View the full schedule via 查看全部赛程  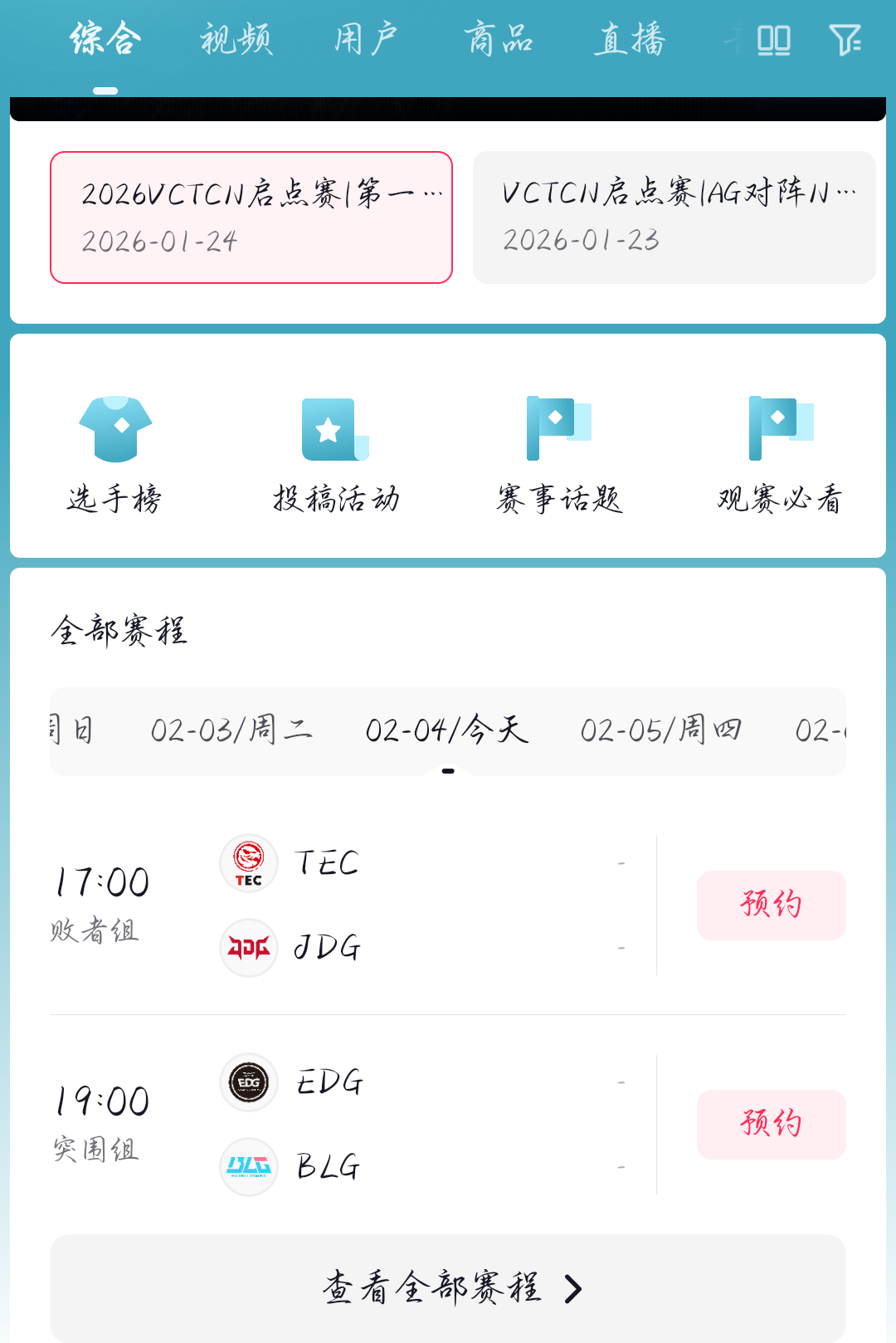[448, 1287]
